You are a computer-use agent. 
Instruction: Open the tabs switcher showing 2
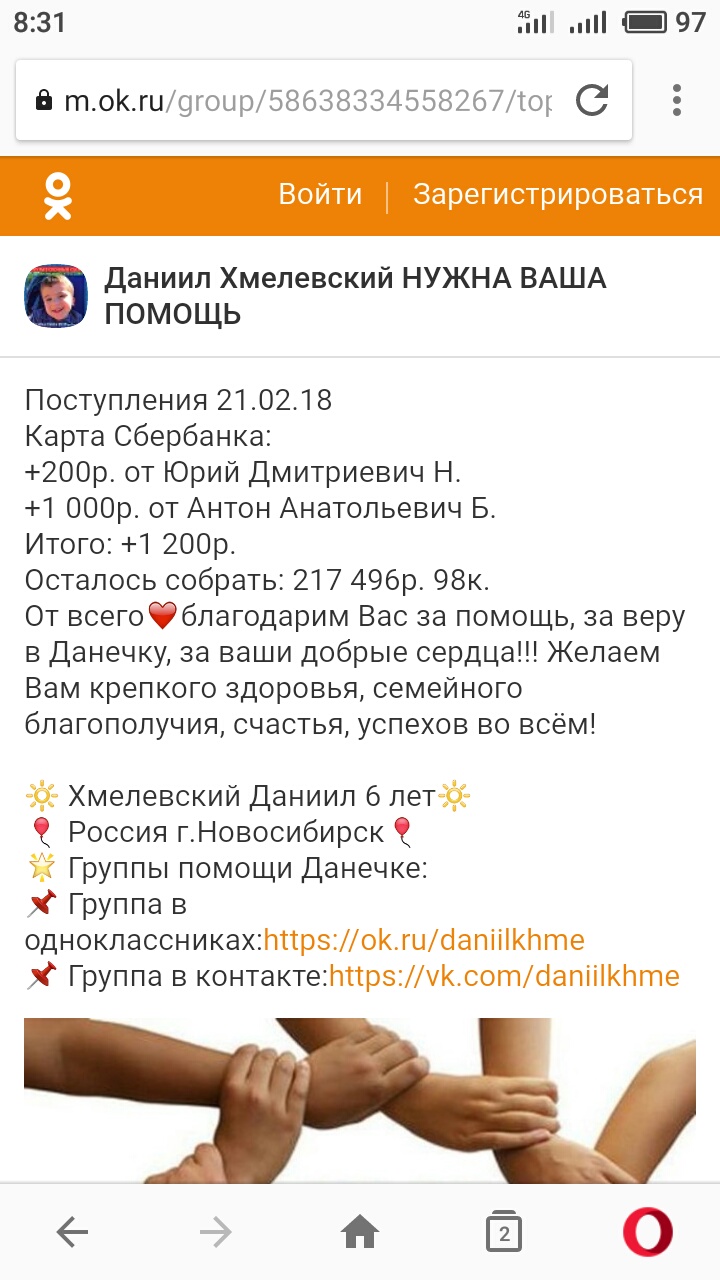point(504,1232)
